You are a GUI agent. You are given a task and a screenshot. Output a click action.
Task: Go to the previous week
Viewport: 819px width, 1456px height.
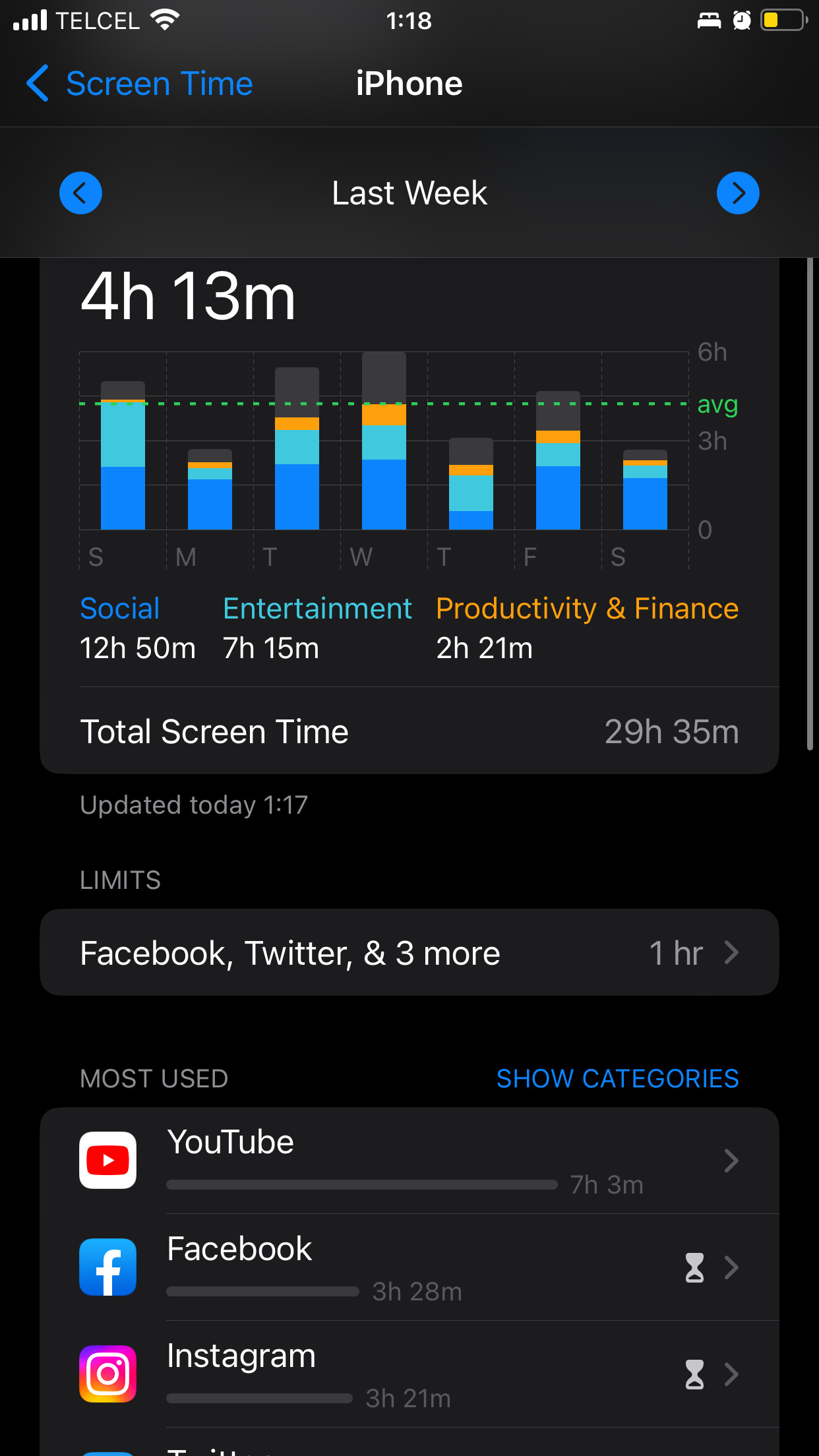click(80, 193)
